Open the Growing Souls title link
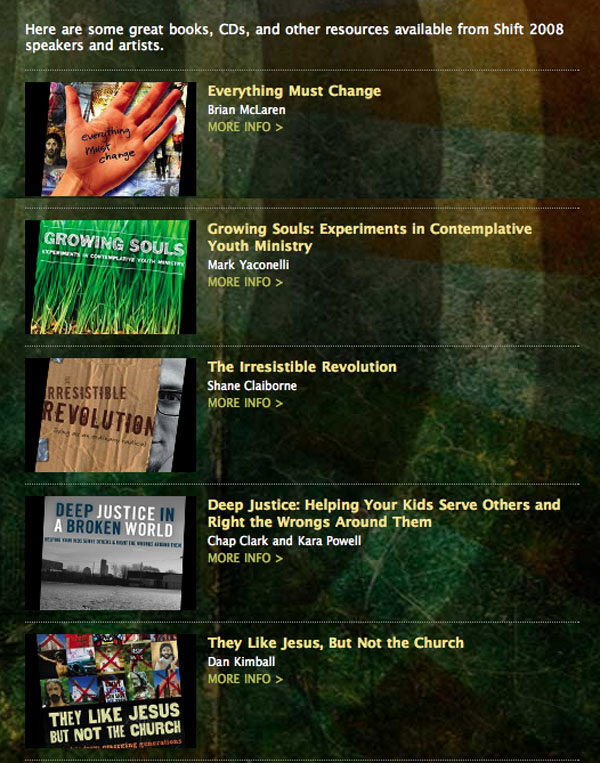Image resolution: width=600 pixels, height=763 pixels. coord(369,229)
